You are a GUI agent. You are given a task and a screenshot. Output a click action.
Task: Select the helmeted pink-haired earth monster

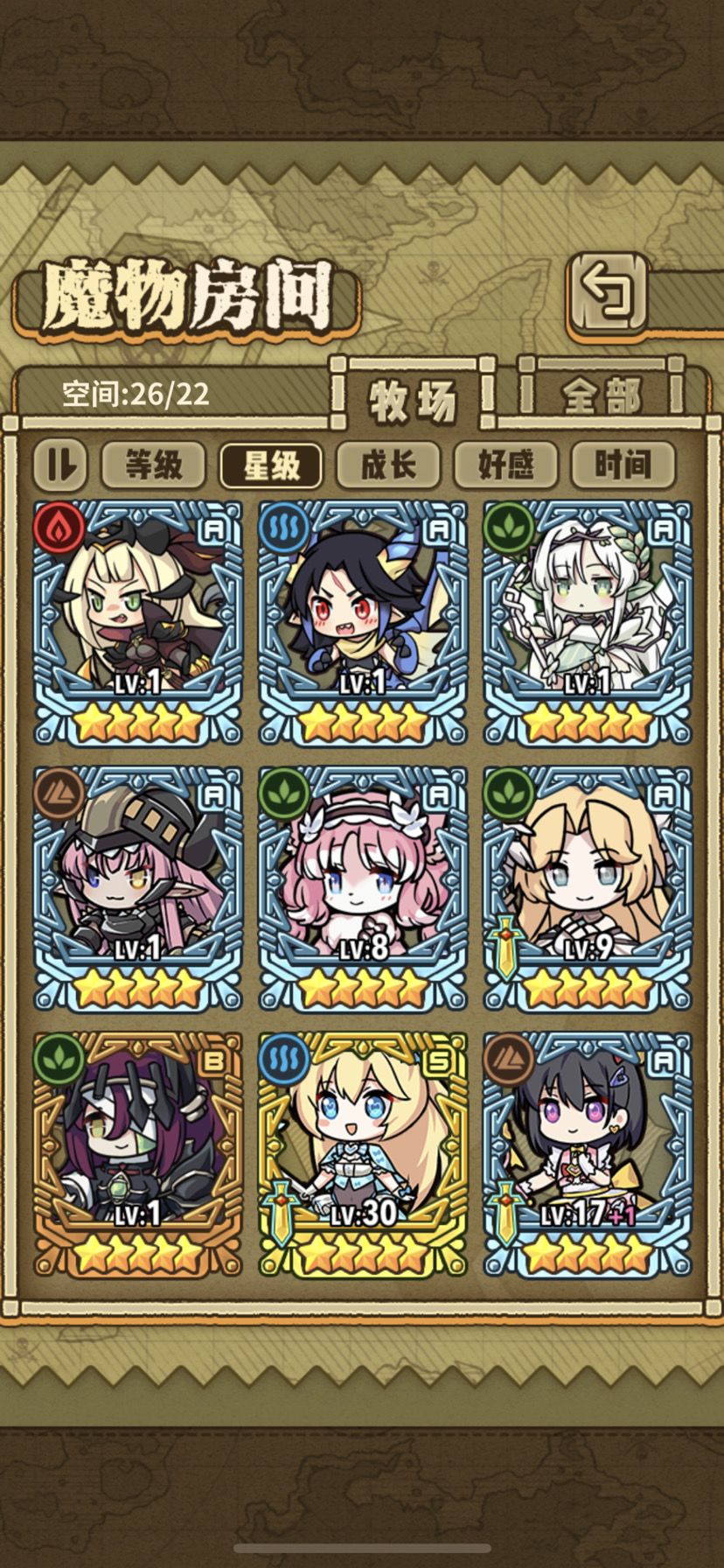point(138,889)
